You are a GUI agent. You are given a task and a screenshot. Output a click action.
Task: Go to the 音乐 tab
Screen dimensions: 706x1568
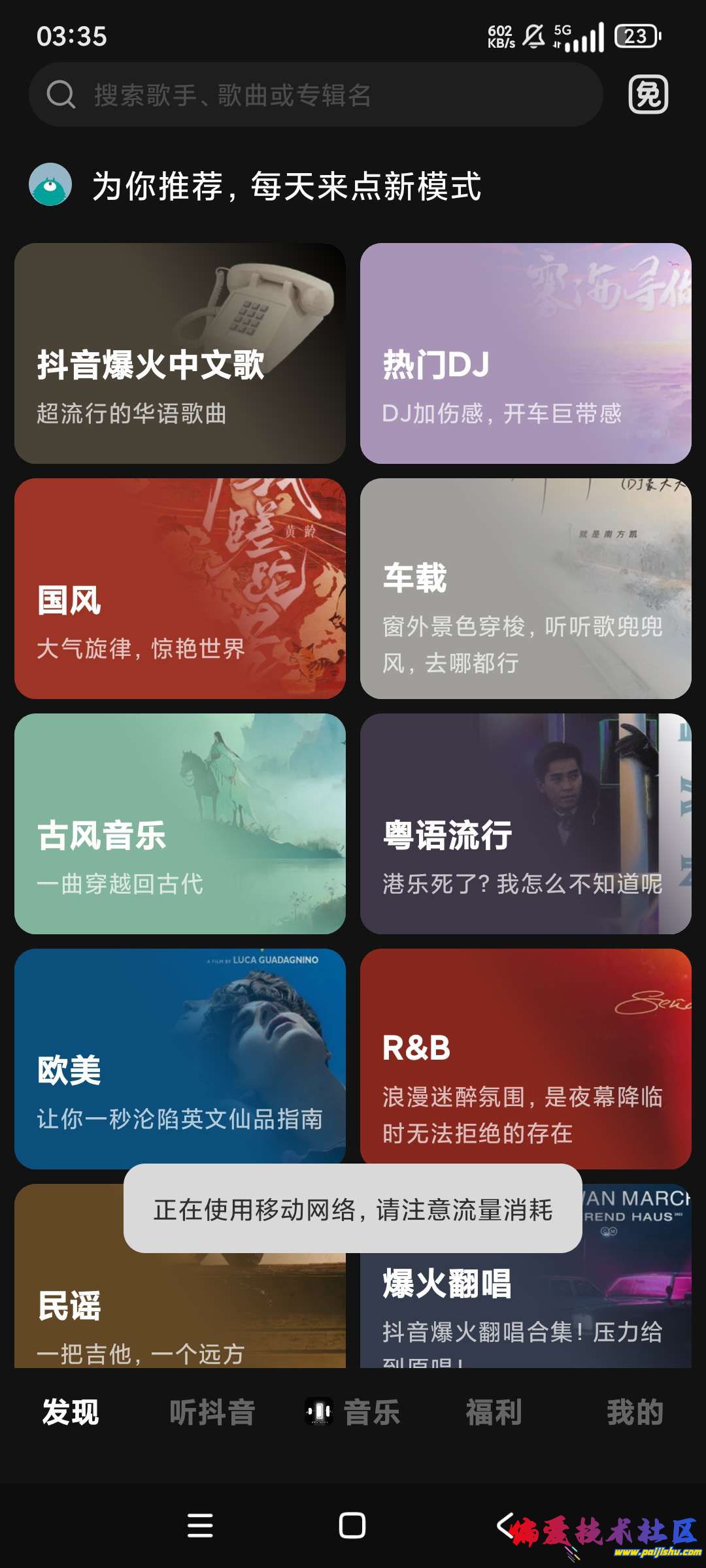pyautogui.click(x=353, y=1412)
